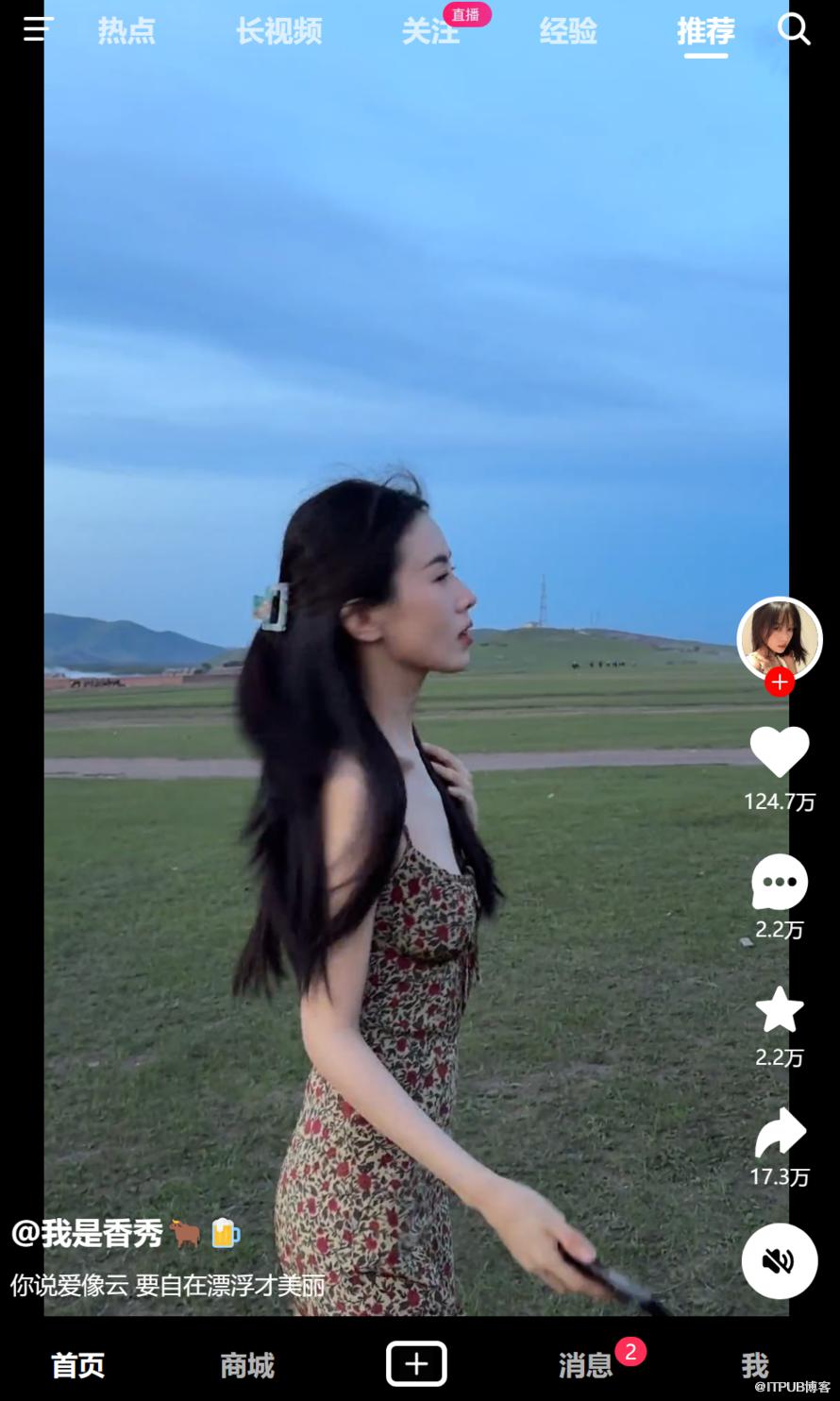The height and width of the screenshot is (1401, 840).
Task: Open the hamburger menu
Action: (37, 29)
